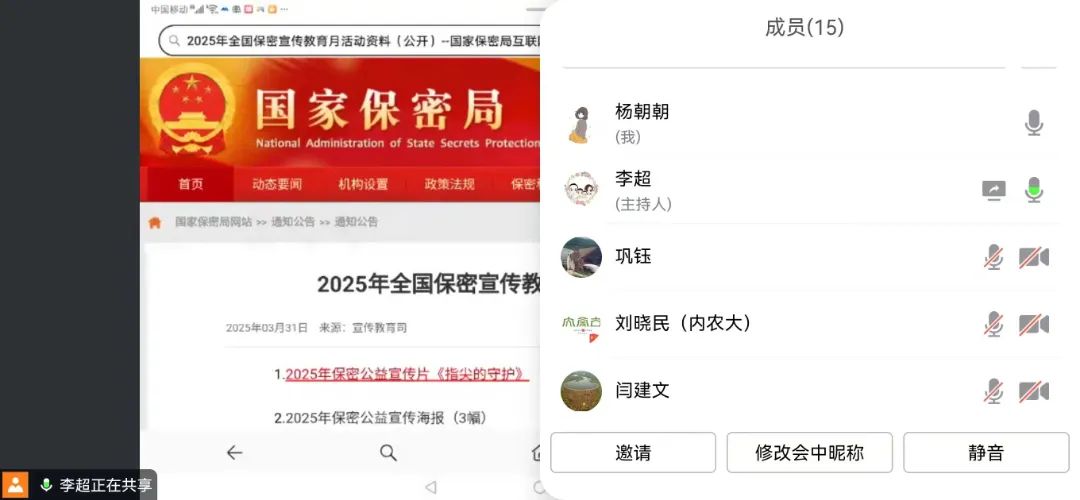
Task: Tap 李超's green microphone icon
Action: (1034, 190)
